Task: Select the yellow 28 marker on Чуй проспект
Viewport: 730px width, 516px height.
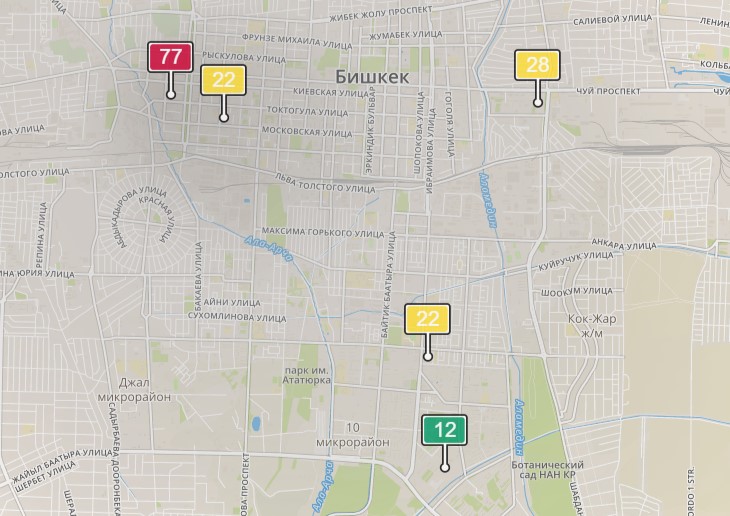Action: tap(538, 66)
